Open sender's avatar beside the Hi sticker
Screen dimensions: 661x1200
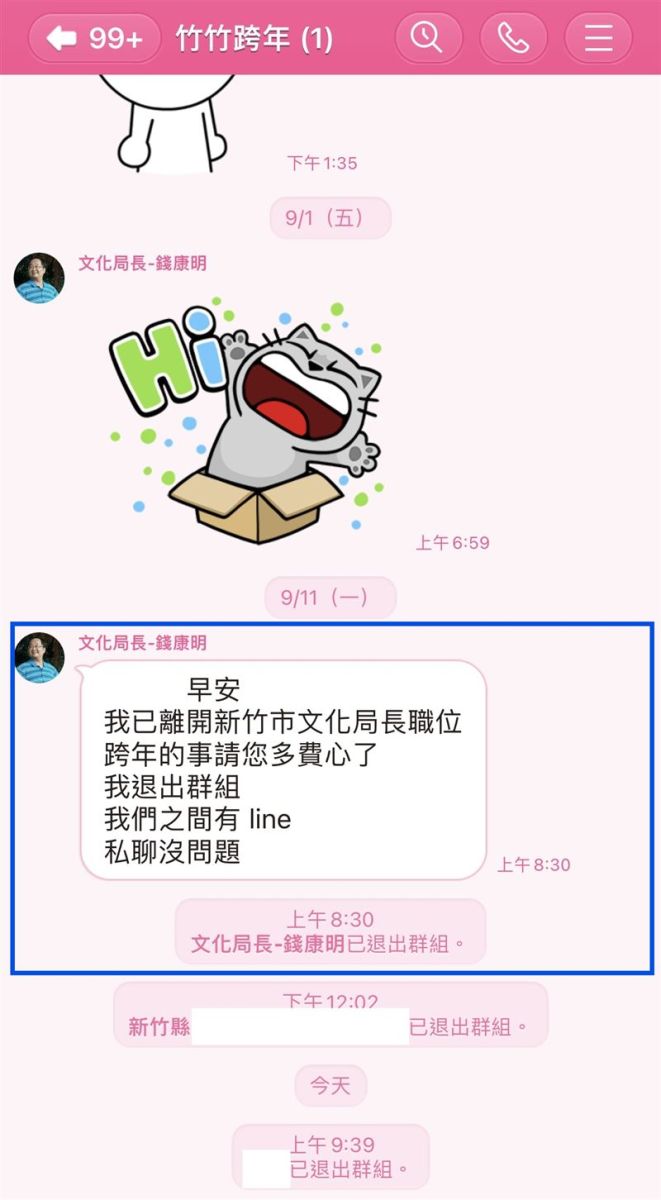click(x=39, y=278)
